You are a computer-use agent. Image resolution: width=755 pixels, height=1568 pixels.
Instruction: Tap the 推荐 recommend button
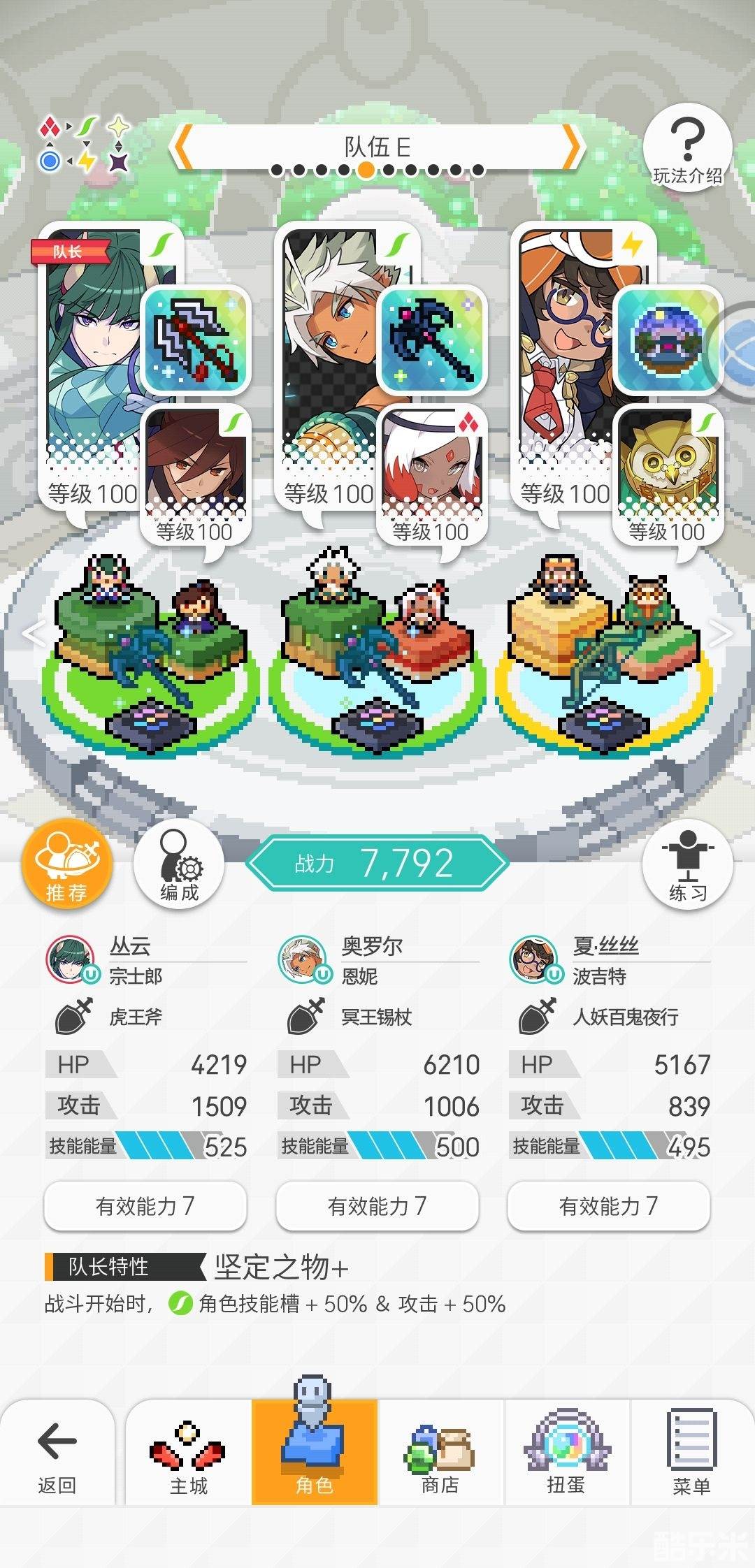click(x=67, y=864)
